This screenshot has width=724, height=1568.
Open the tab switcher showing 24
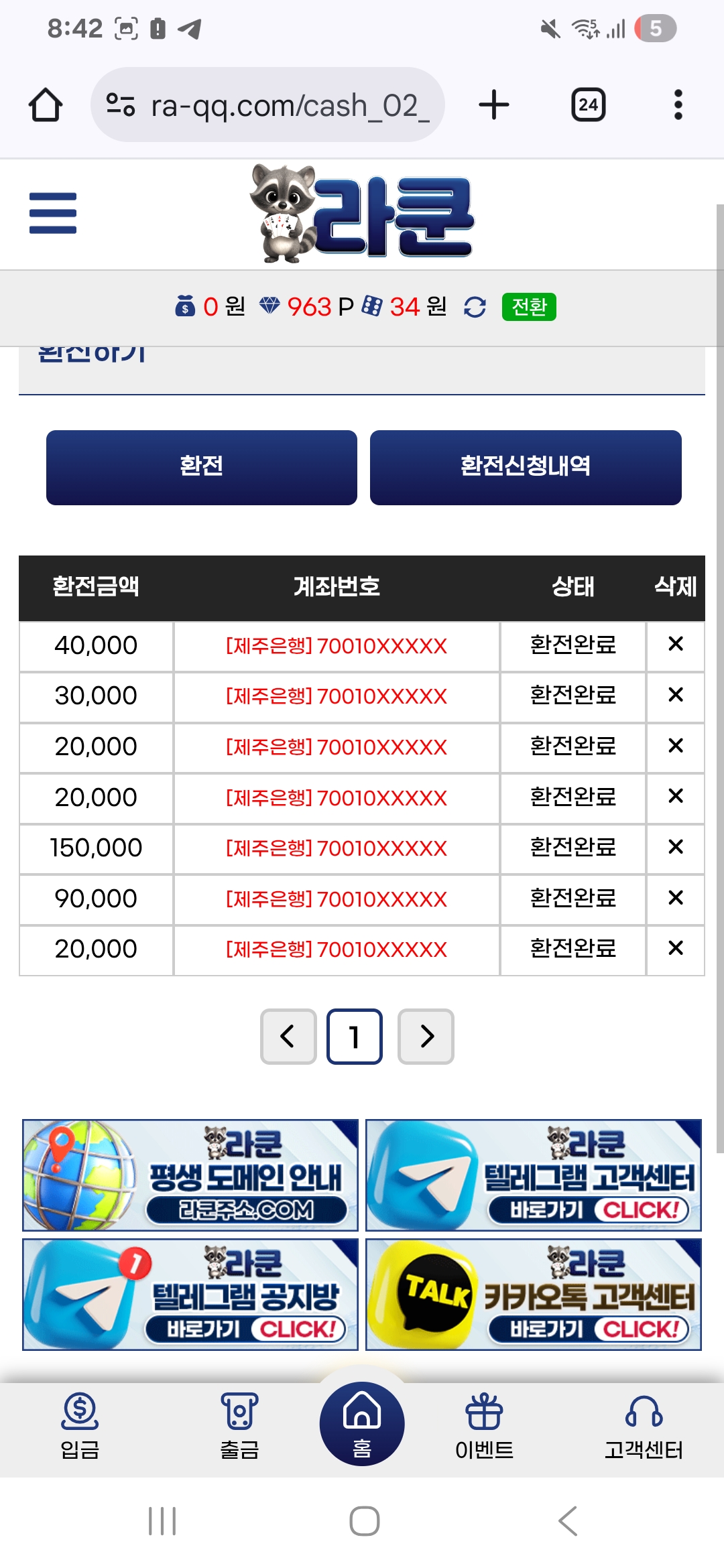tap(589, 105)
